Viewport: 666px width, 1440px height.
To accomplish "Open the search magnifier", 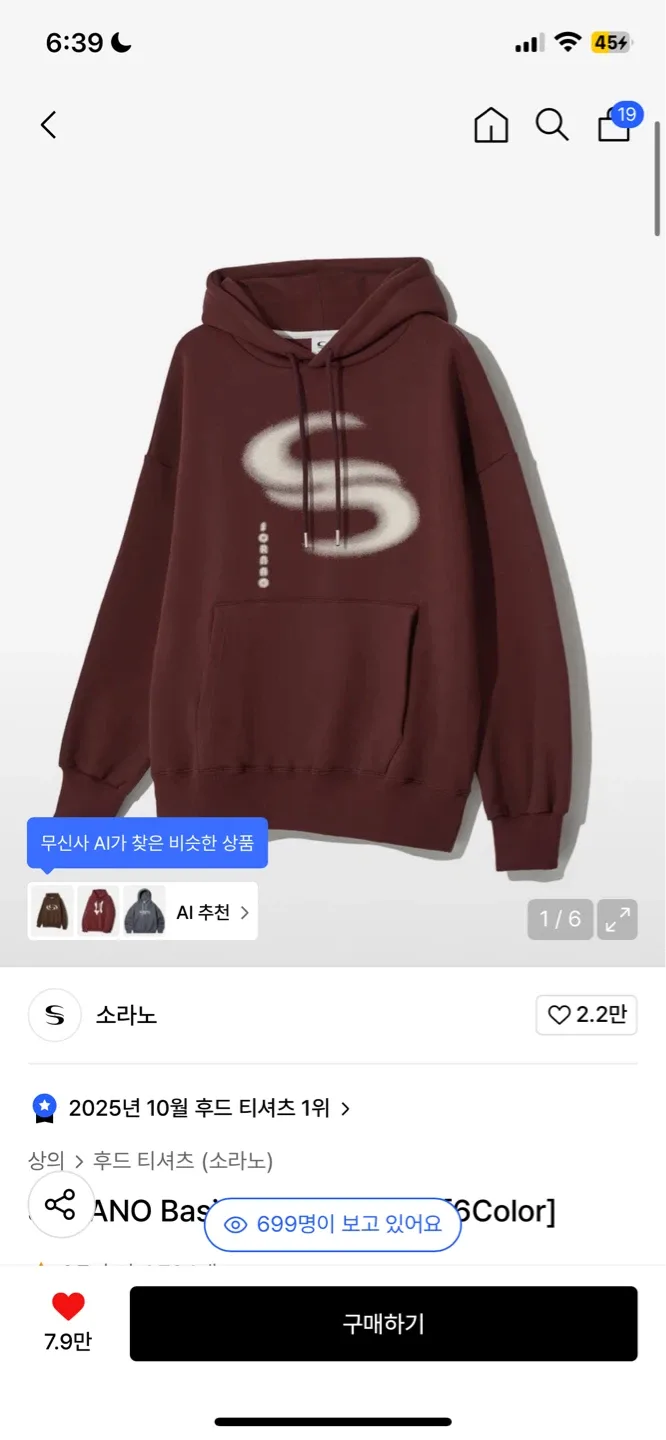I will (x=551, y=125).
